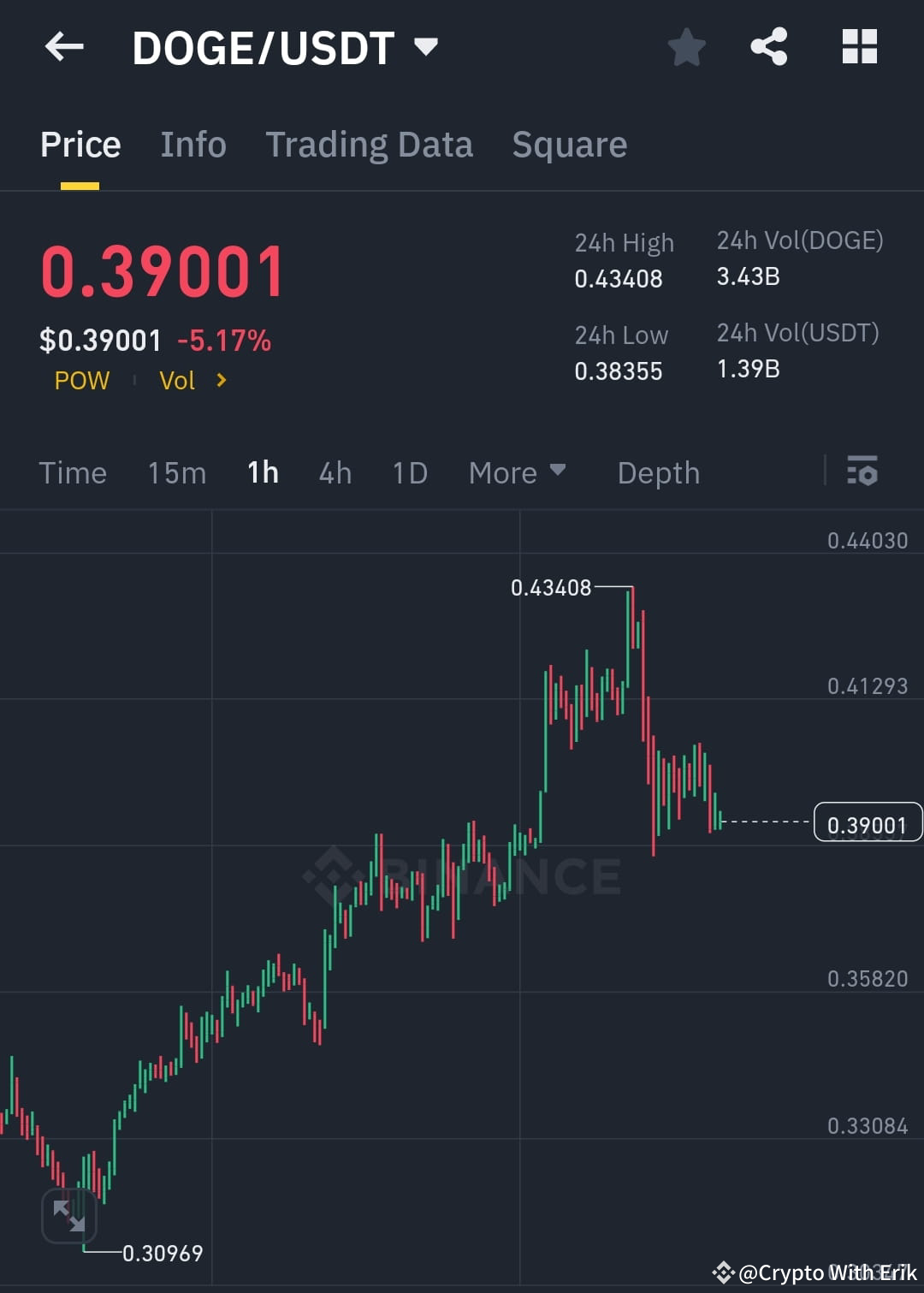Open the Info tab
The height and width of the screenshot is (1293, 924).
click(x=192, y=144)
